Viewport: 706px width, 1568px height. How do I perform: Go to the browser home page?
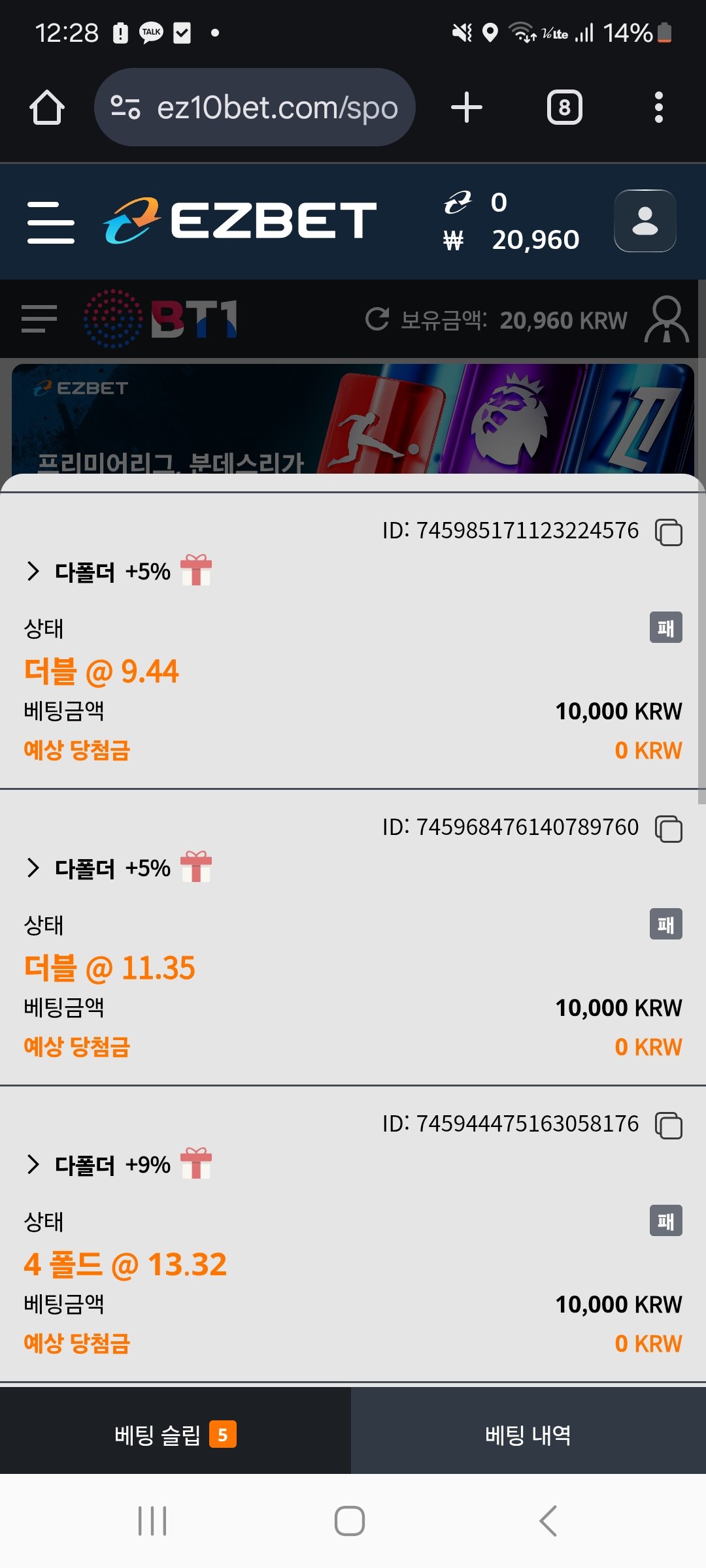(47, 107)
